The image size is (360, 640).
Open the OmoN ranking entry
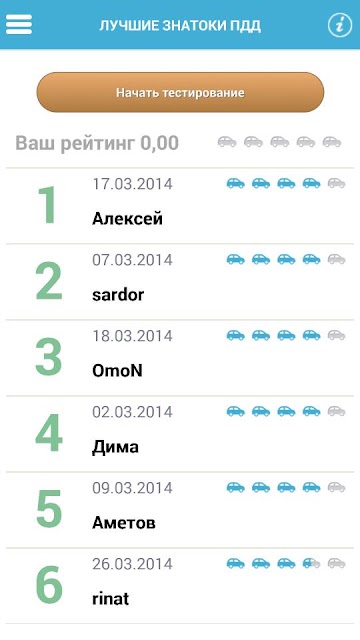pos(180,358)
